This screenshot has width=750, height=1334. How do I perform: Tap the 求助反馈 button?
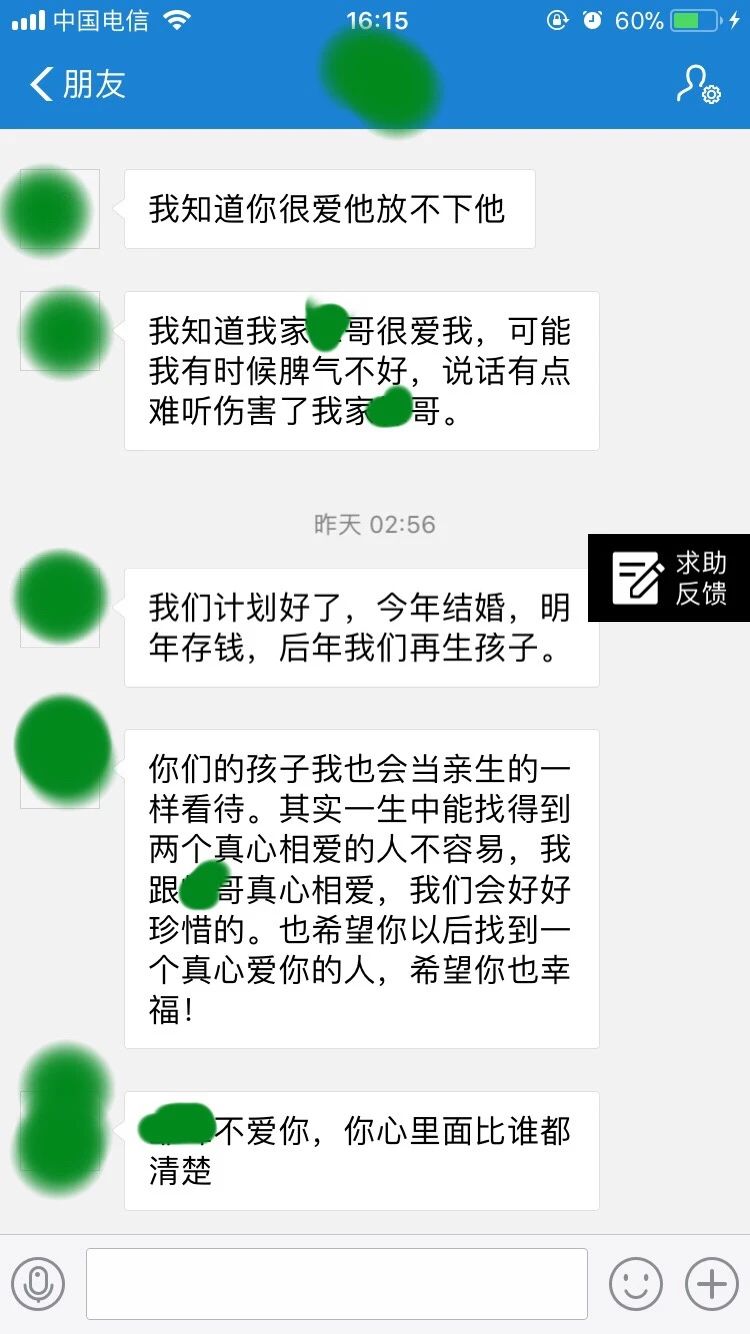point(670,578)
